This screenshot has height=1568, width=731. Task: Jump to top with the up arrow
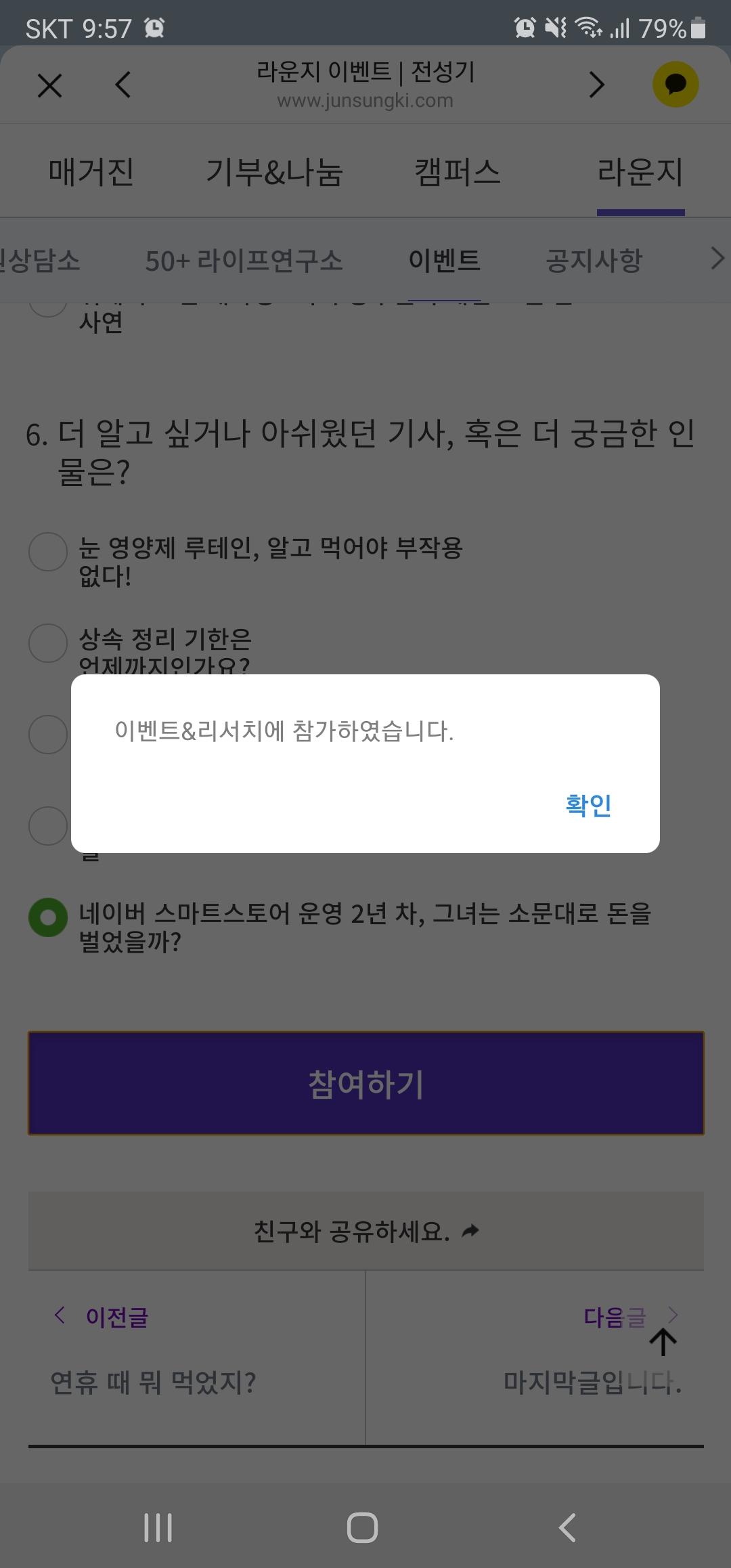tap(663, 1342)
